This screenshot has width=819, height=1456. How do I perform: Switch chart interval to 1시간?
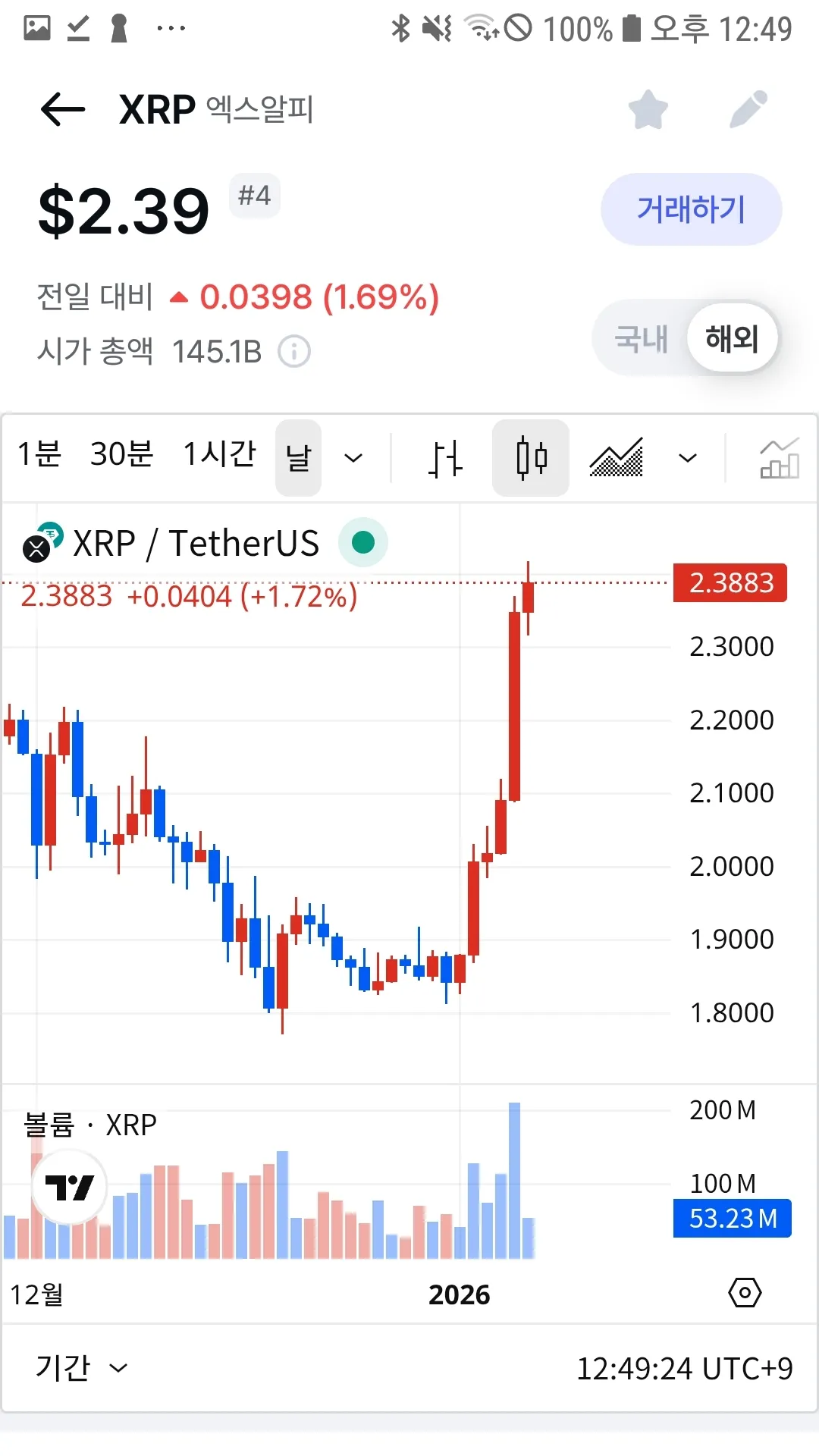click(x=220, y=455)
